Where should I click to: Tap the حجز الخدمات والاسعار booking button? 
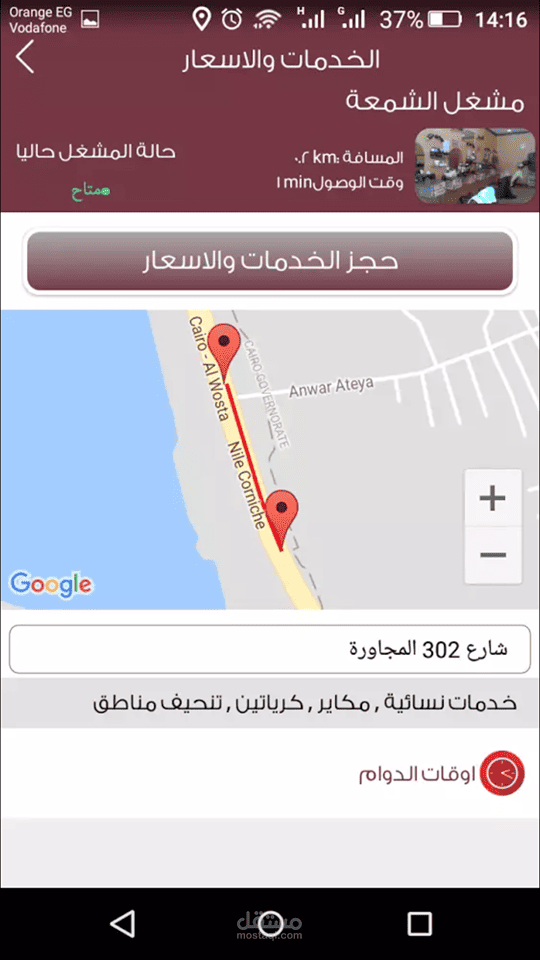270,261
